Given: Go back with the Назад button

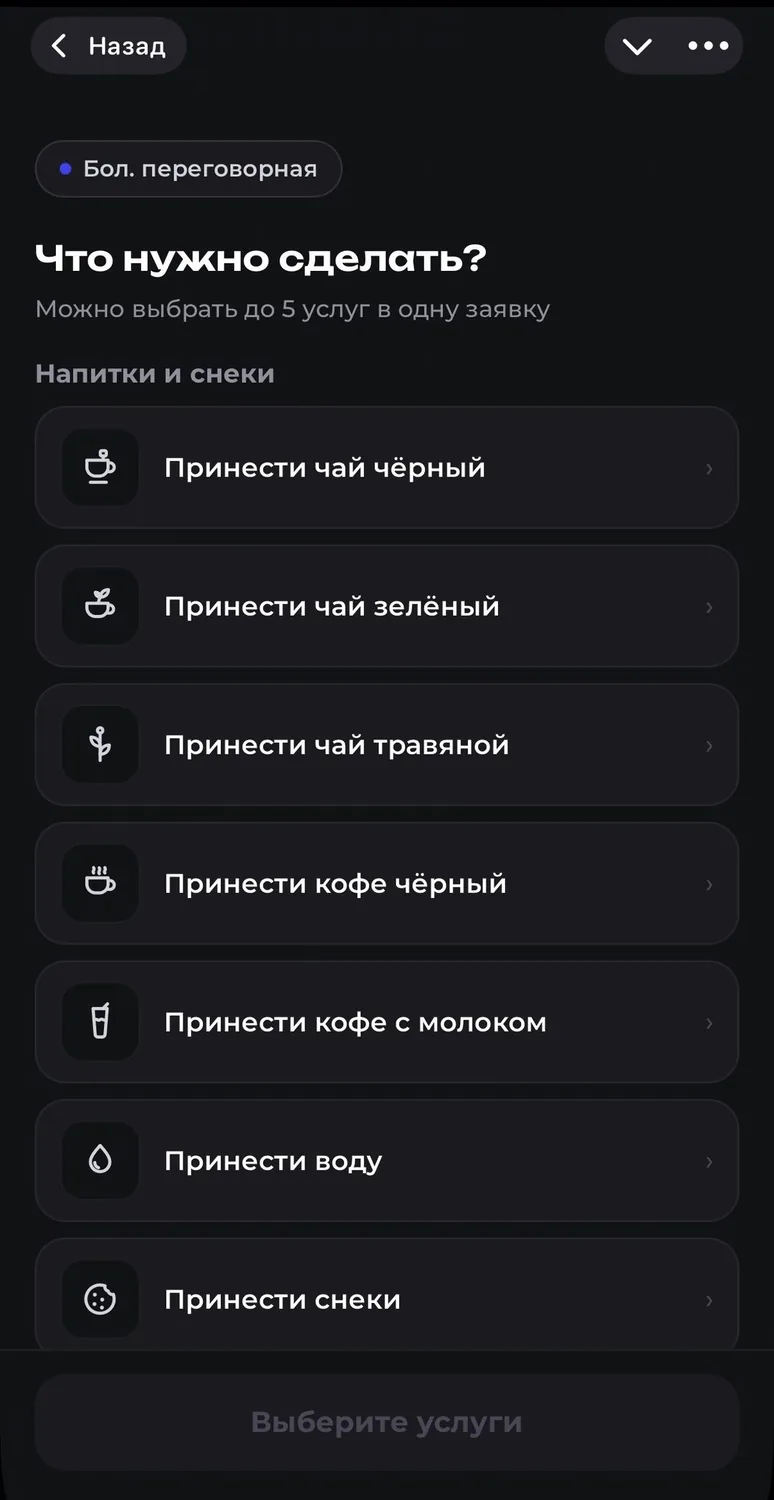Looking at the screenshot, I should point(108,46).
